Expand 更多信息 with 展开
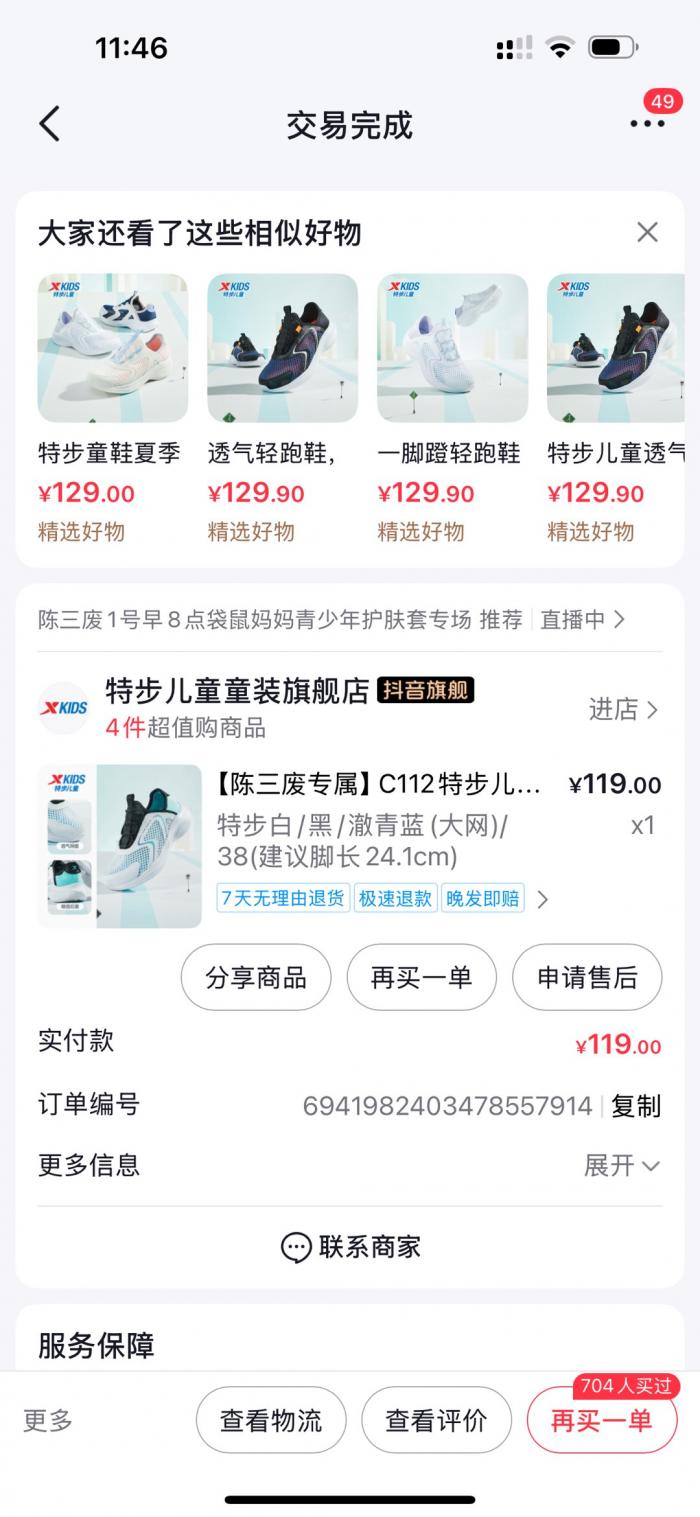The width and height of the screenshot is (700, 1517). (621, 1165)
